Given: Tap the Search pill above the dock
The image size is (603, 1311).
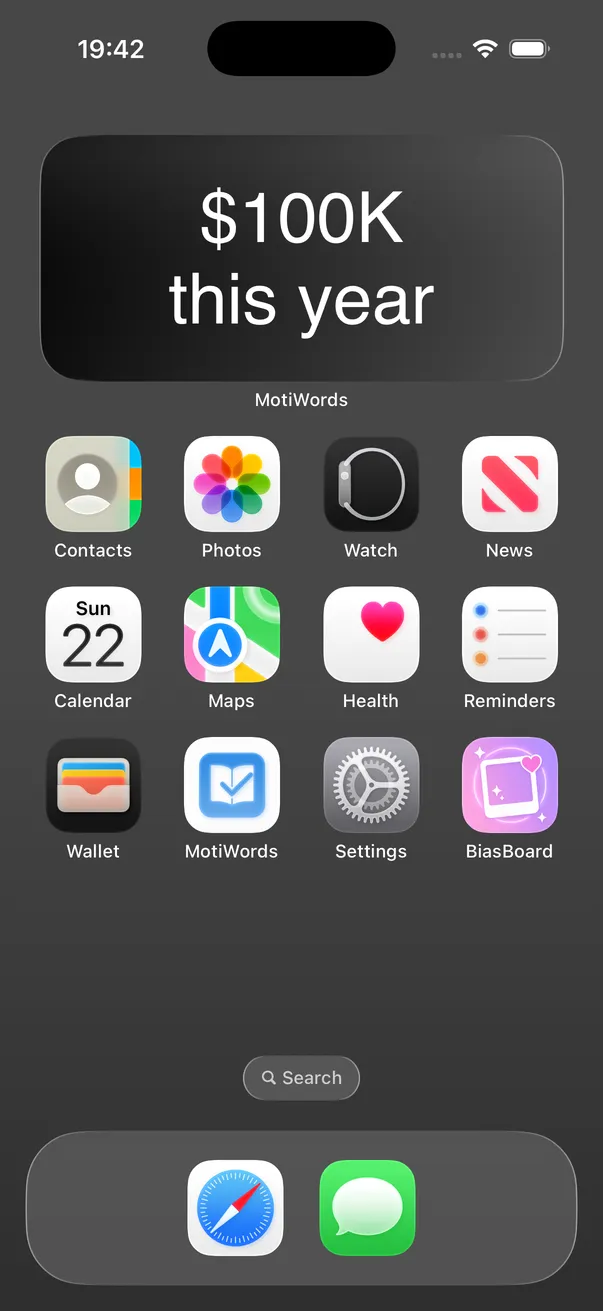Looking at the screenshot, I should click(x=301, y=1078).
